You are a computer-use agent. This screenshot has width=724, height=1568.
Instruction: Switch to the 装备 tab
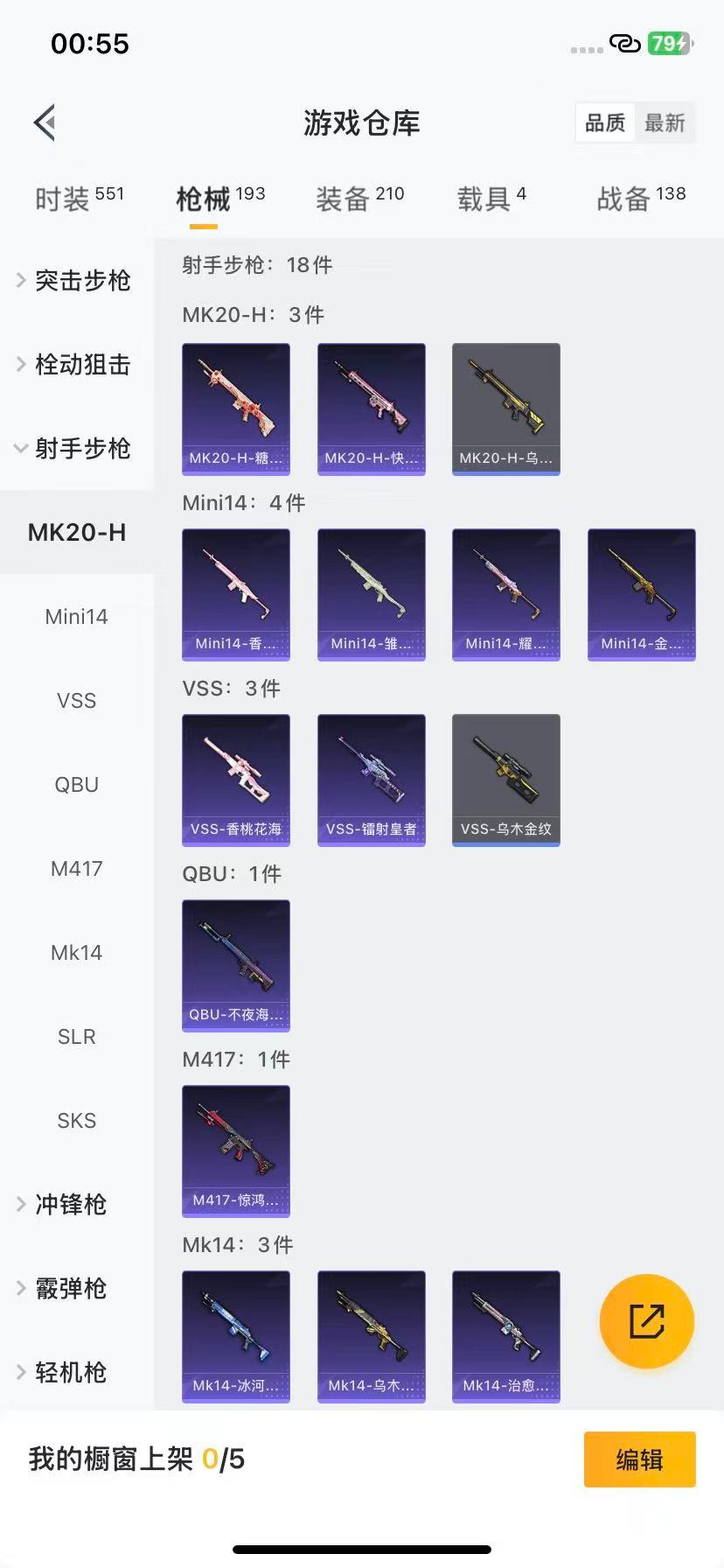pos(359,195)
